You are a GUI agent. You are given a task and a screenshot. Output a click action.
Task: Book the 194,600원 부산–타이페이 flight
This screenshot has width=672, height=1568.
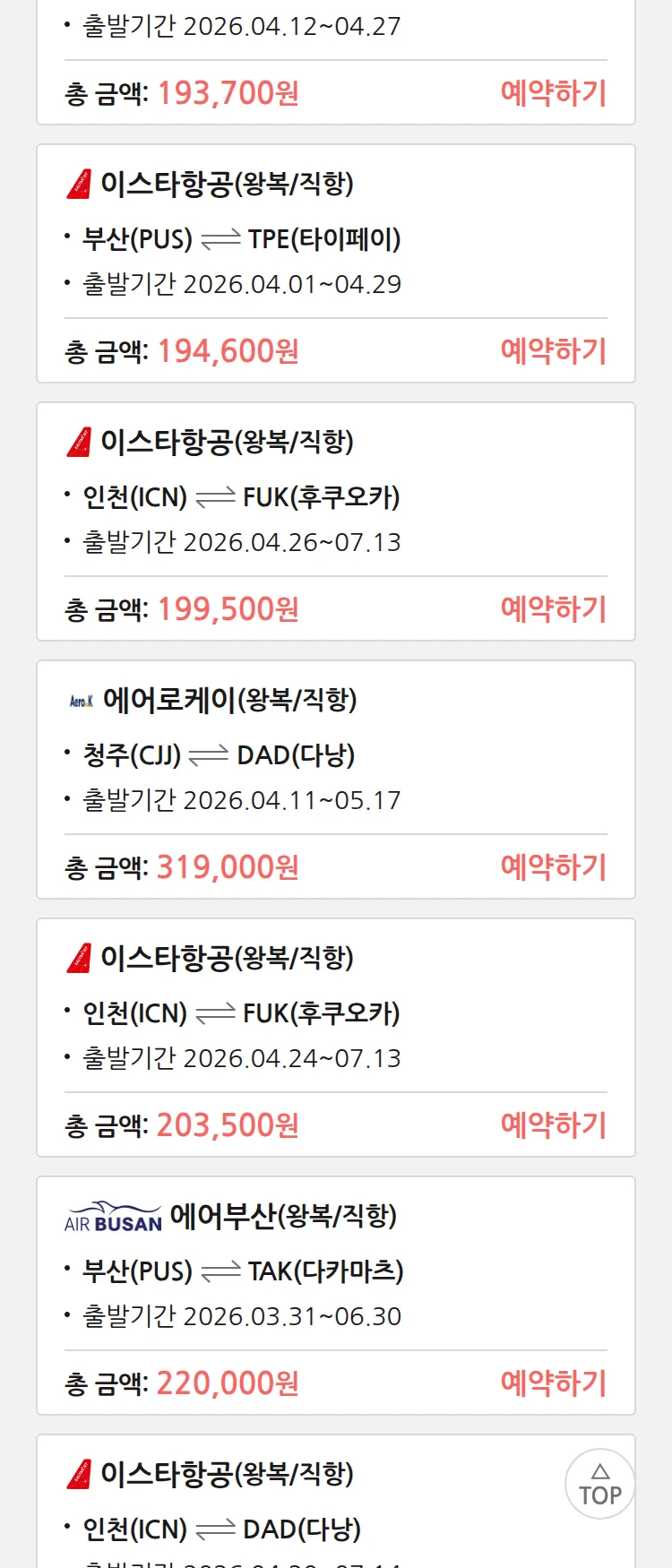pos(553,351)
